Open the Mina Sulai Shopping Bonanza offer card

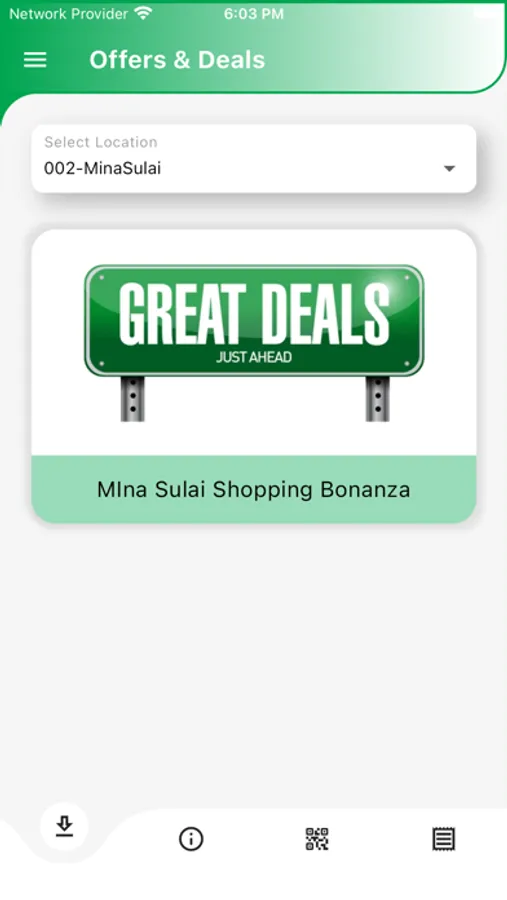[x=254, y=377]
